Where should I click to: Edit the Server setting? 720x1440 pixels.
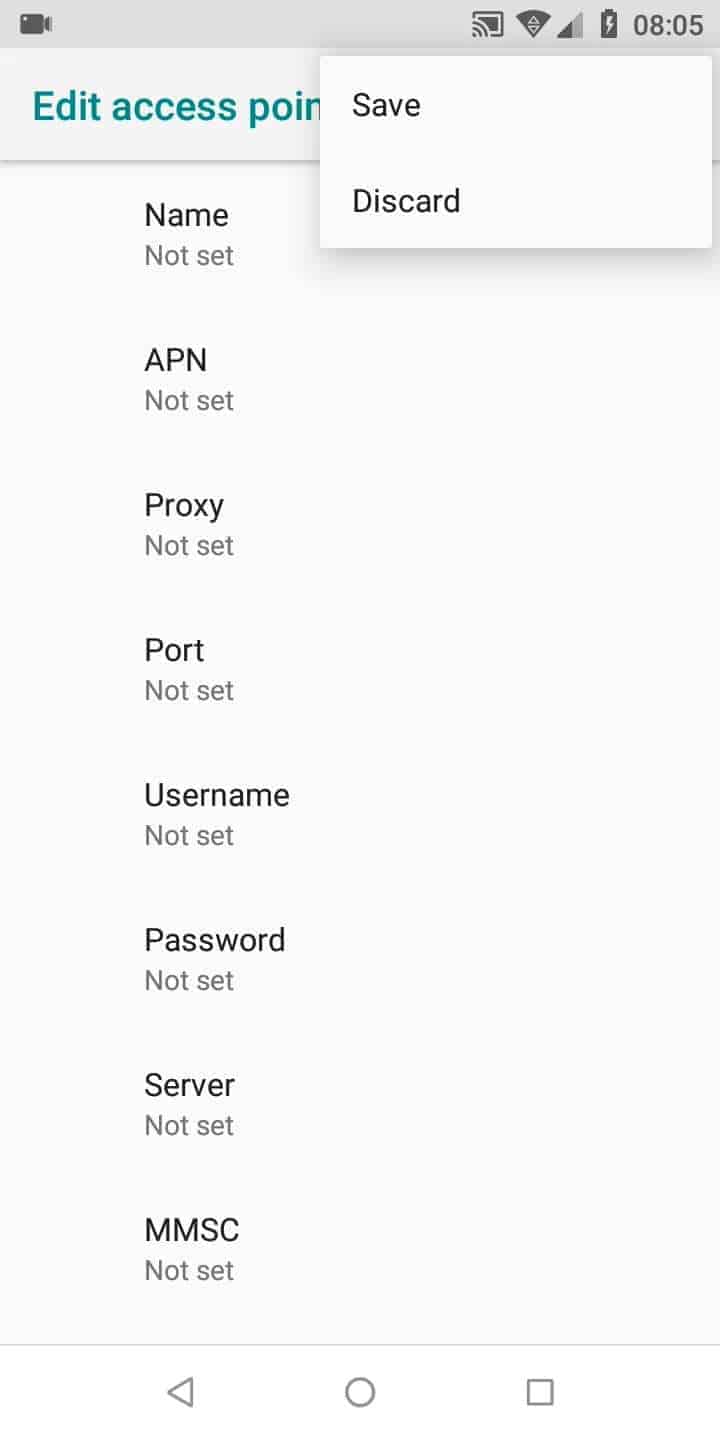pyautogui.click(x=360, y=1104)
